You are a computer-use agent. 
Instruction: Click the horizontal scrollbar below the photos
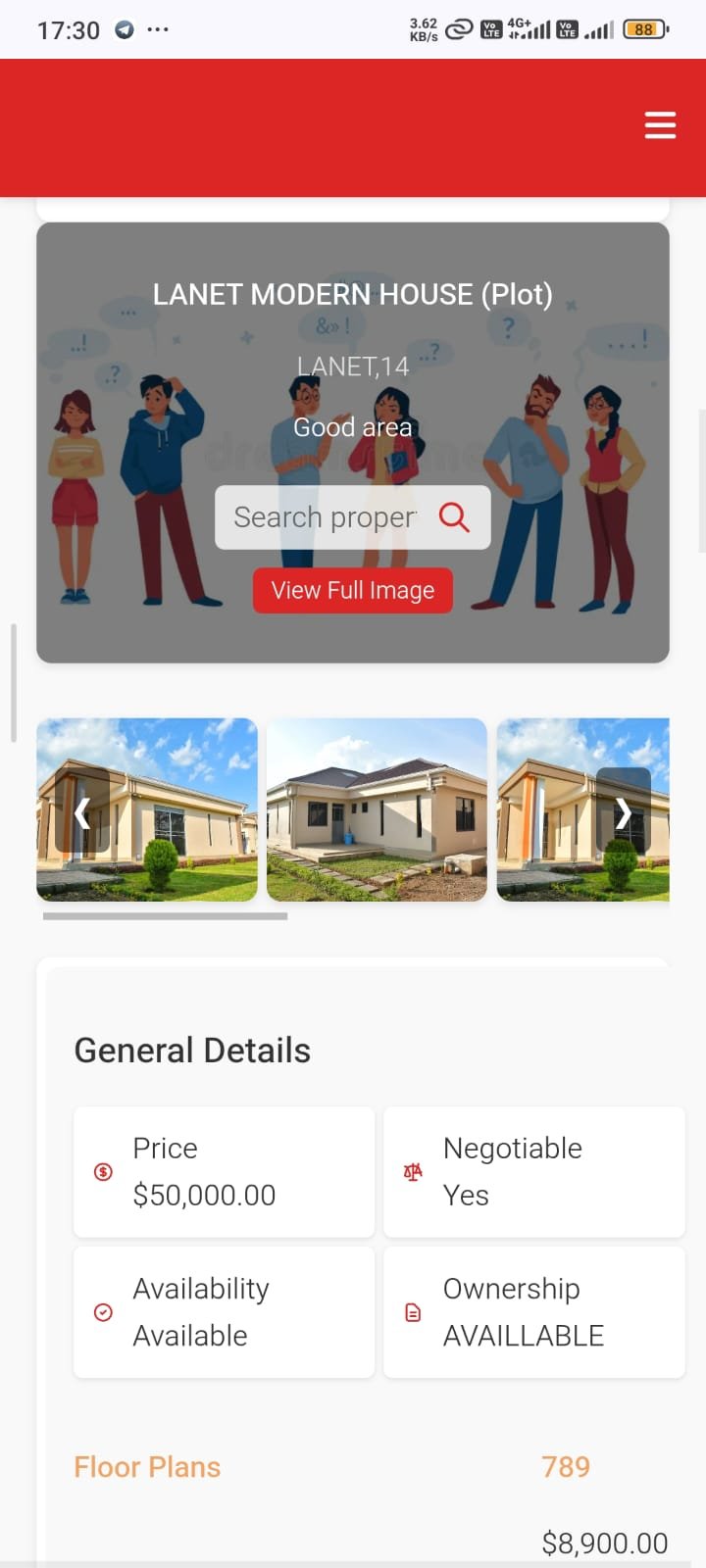pyautogui.click(x=165, y=917)
